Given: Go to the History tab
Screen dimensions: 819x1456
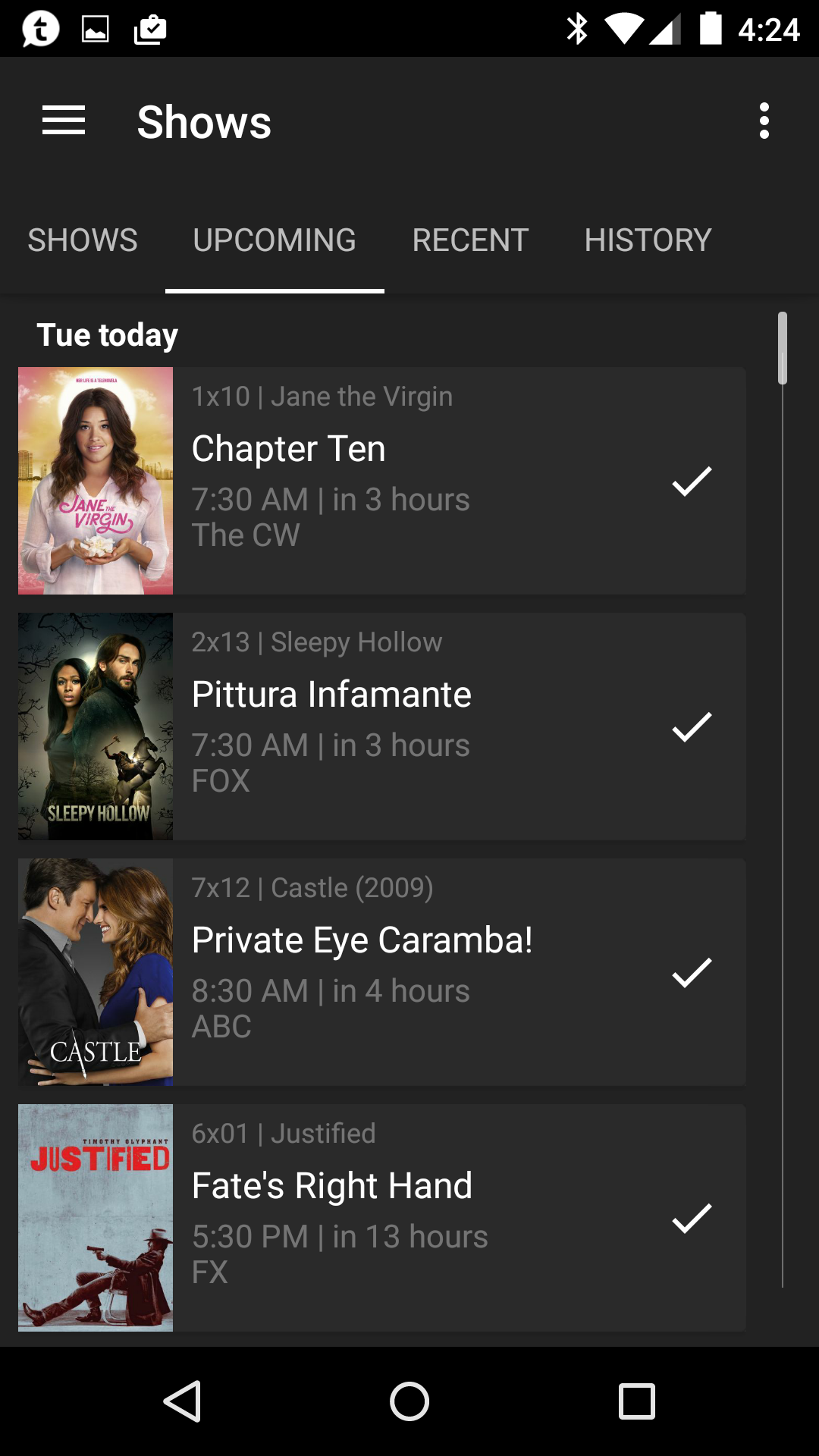Looking at the screenshot, I should 648,240.
